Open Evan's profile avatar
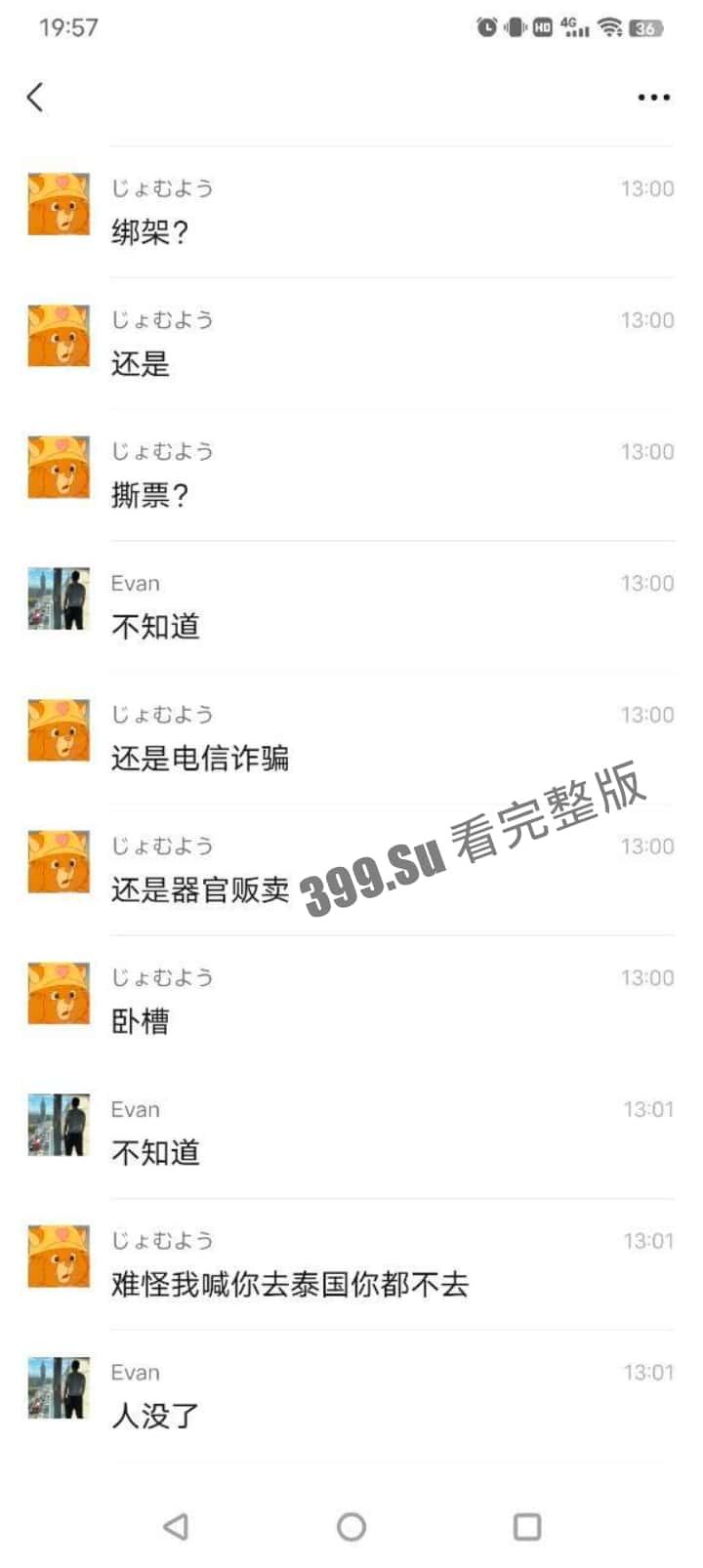Image resolution: width=703 pixels, height=1568 pixels. coord(58,599)
